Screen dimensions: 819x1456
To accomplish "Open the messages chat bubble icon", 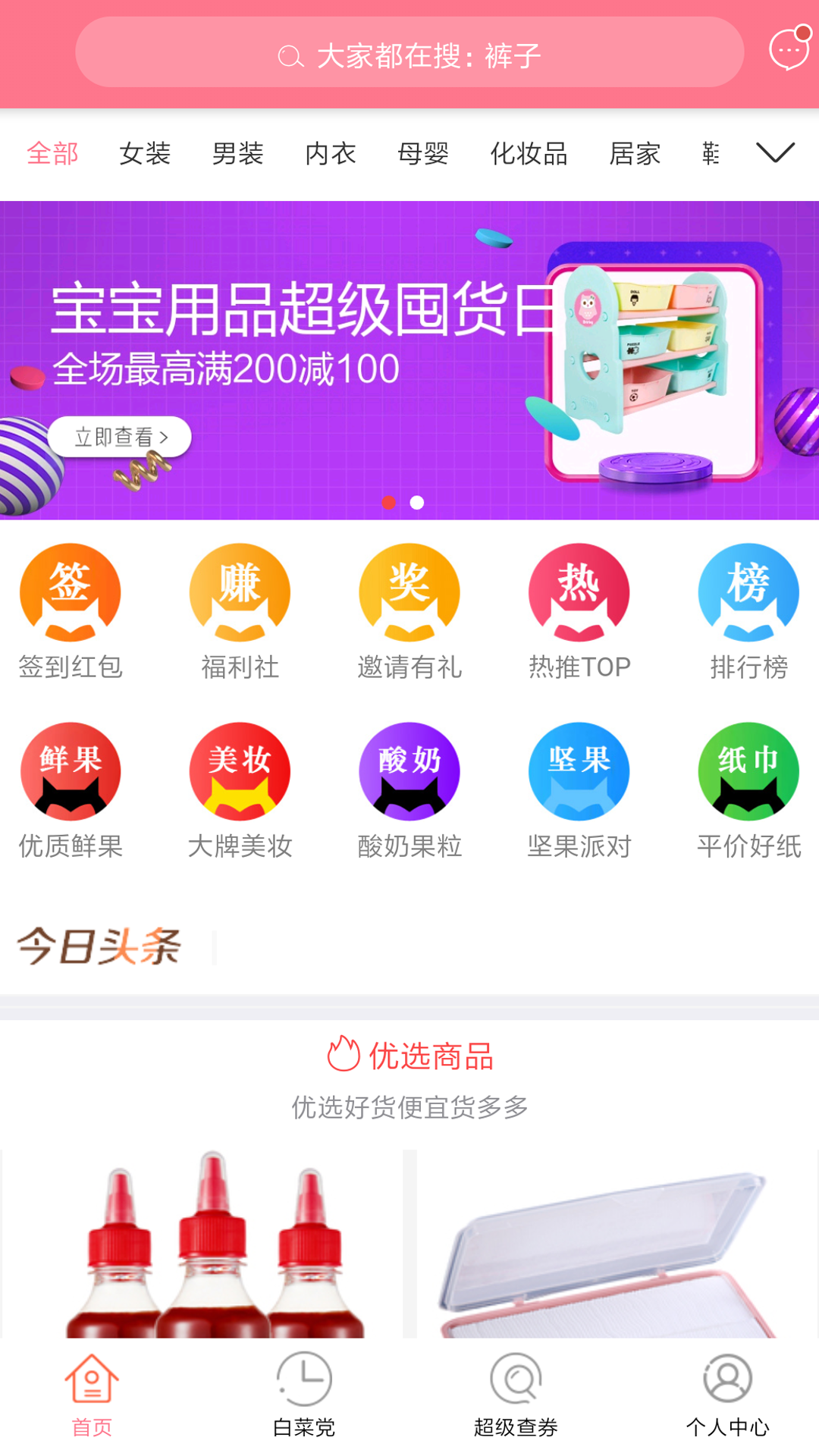I will click(x=789, y=50).
